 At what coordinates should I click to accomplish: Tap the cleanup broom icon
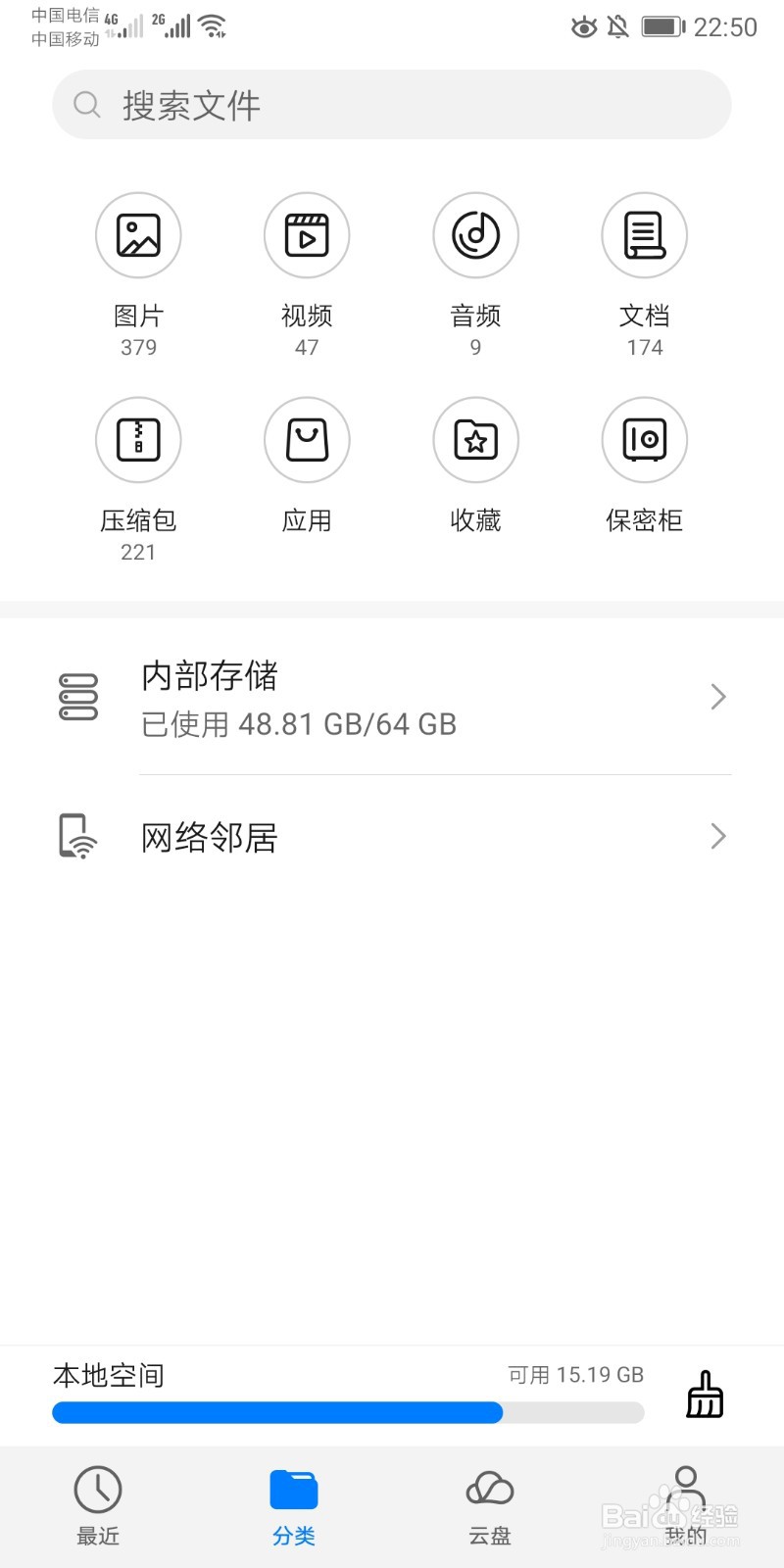tap(704, 1394)
